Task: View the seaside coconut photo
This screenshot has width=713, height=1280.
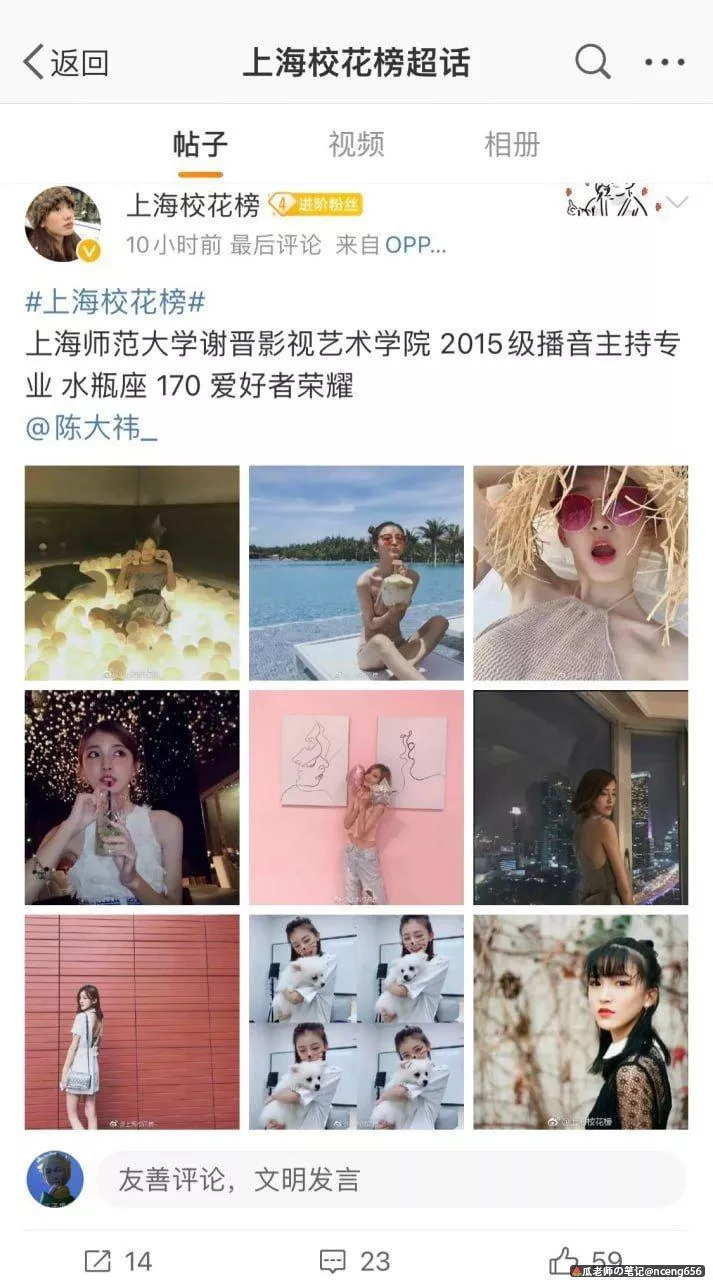Action: coord(356,573)
